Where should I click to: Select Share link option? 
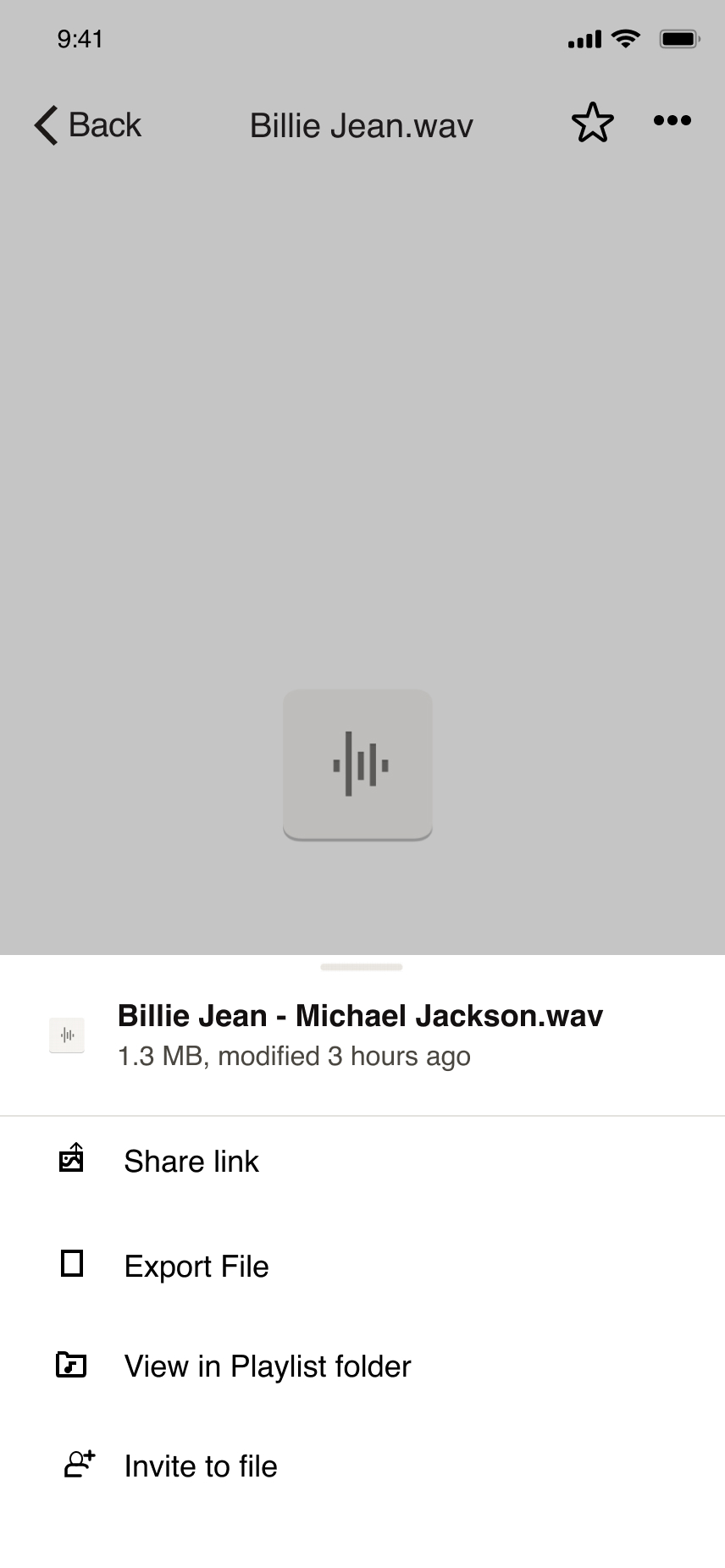(191, 1161)
